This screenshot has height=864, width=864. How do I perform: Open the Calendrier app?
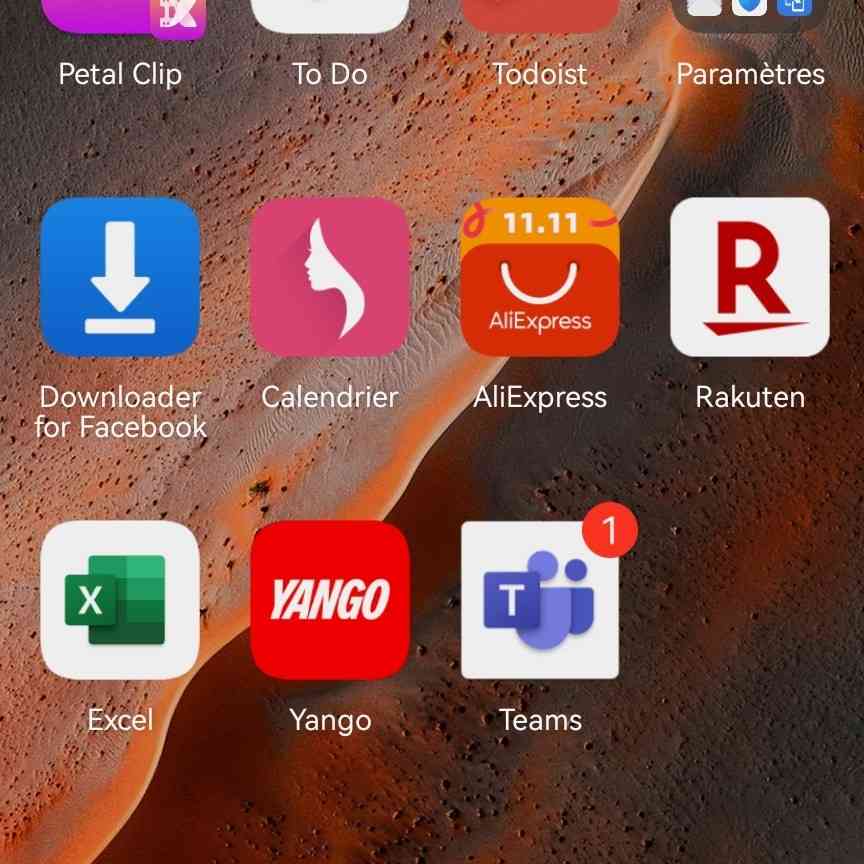coord(330,277)
